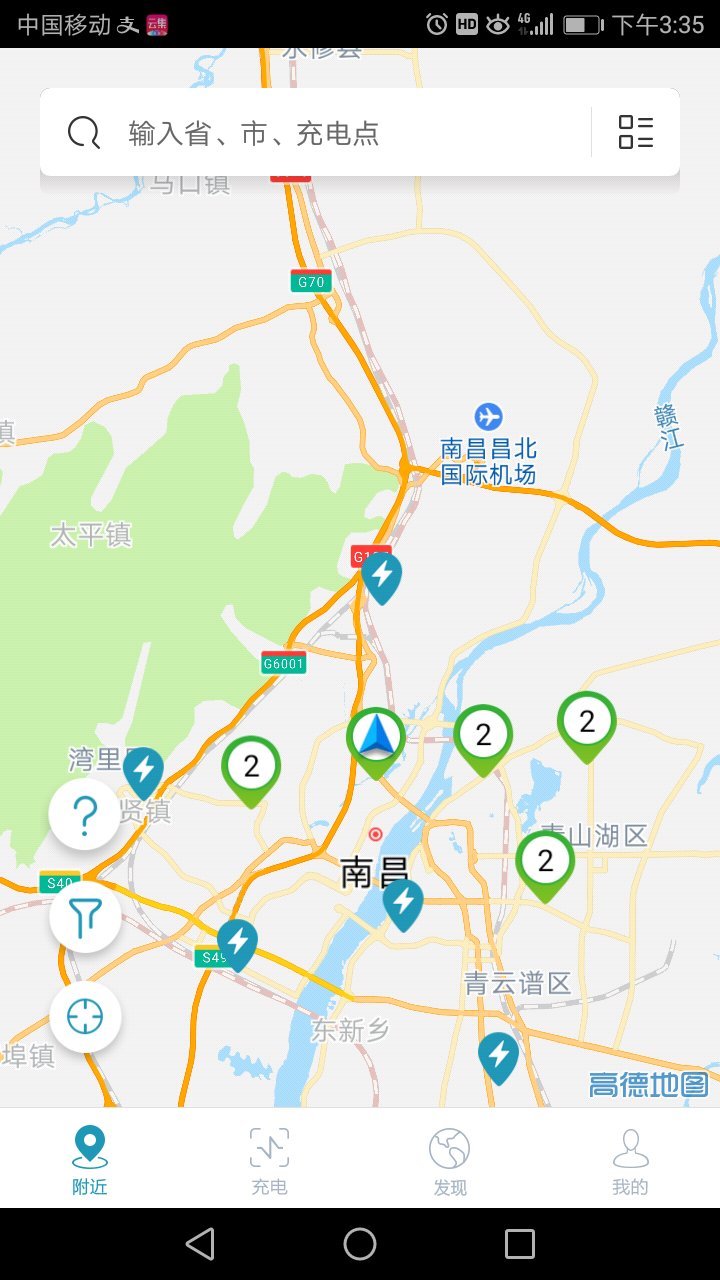This screenshot has height=1280, width=720.
Task: Go to the 我的 profile tab
Action: coord(629,1157)
